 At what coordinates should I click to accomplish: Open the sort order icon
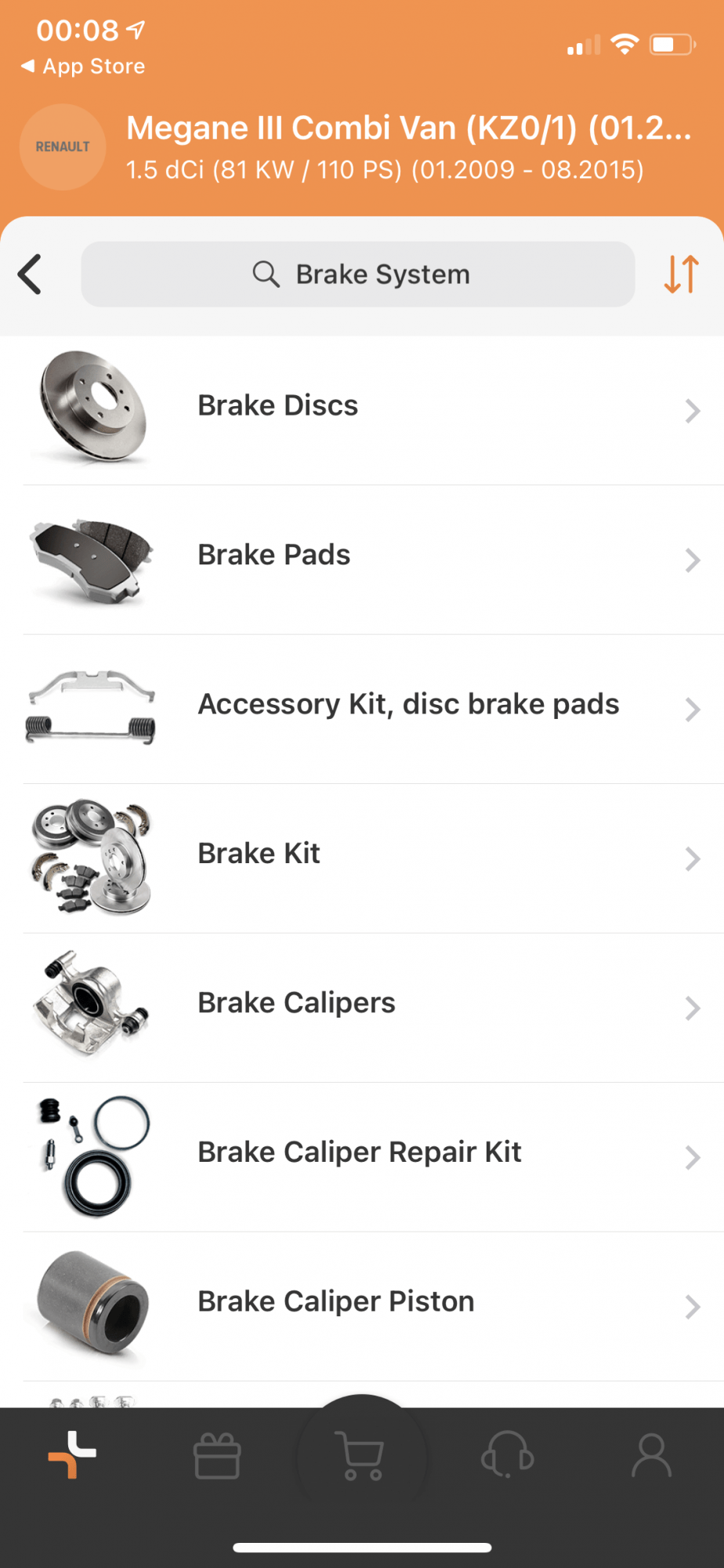(681, 274)
